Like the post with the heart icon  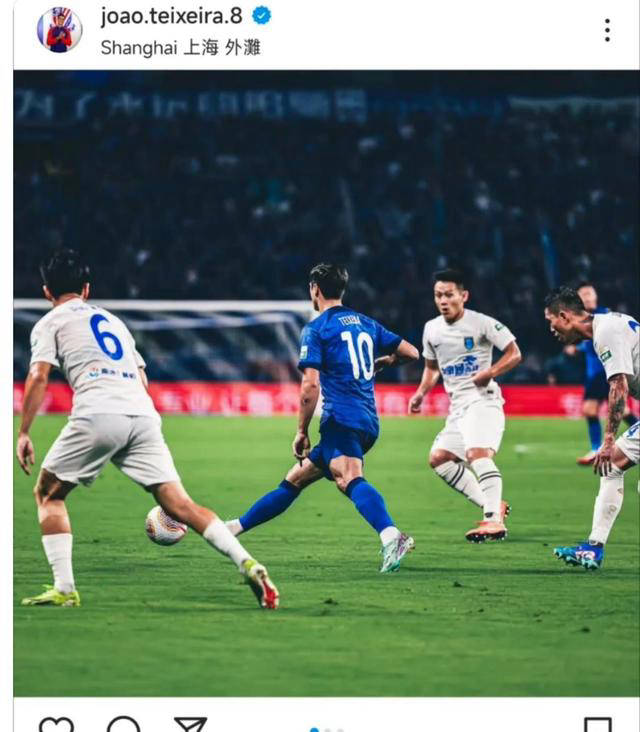tap(56, 725)
